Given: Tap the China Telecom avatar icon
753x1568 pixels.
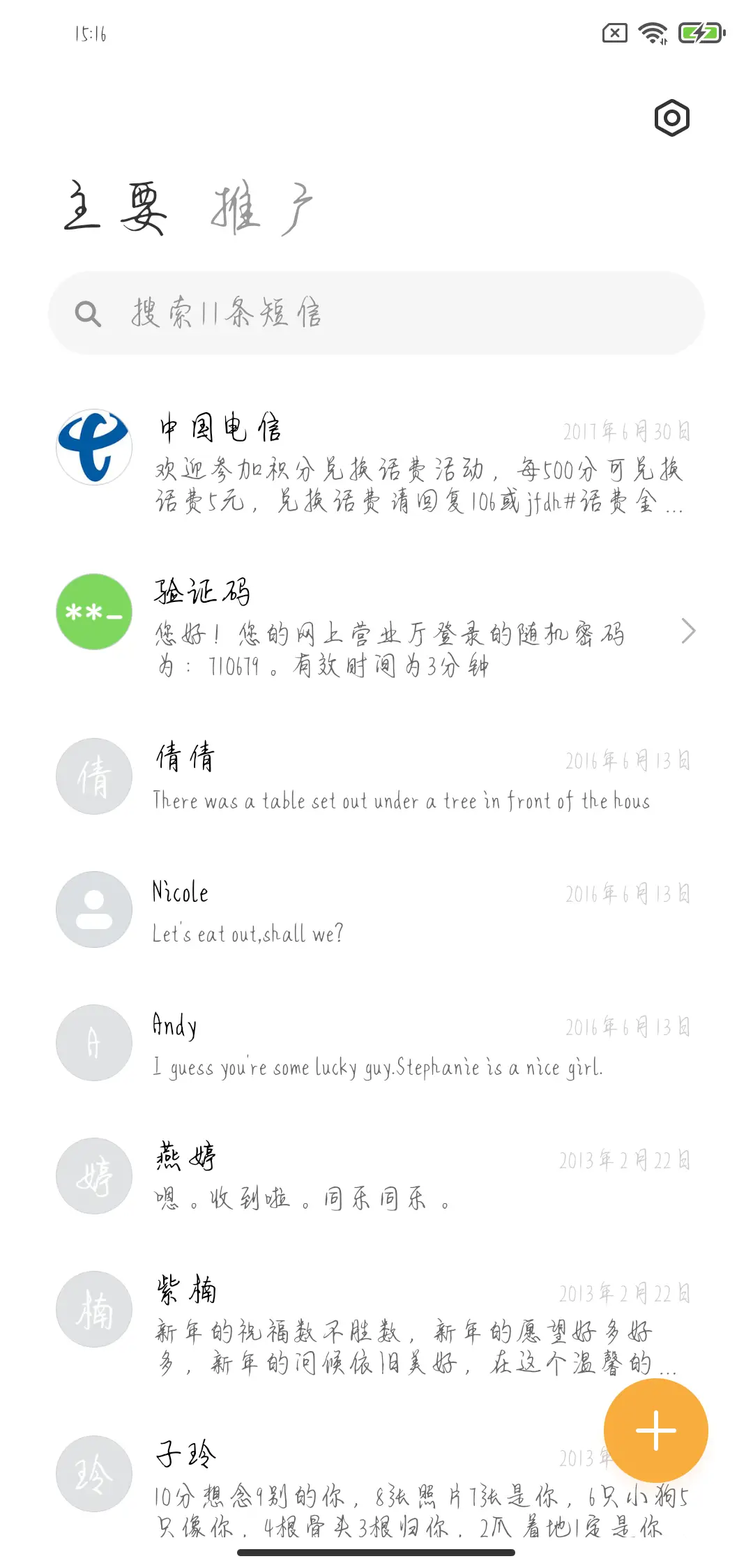Looking at the screenshot, I should [x=93, y=447].
